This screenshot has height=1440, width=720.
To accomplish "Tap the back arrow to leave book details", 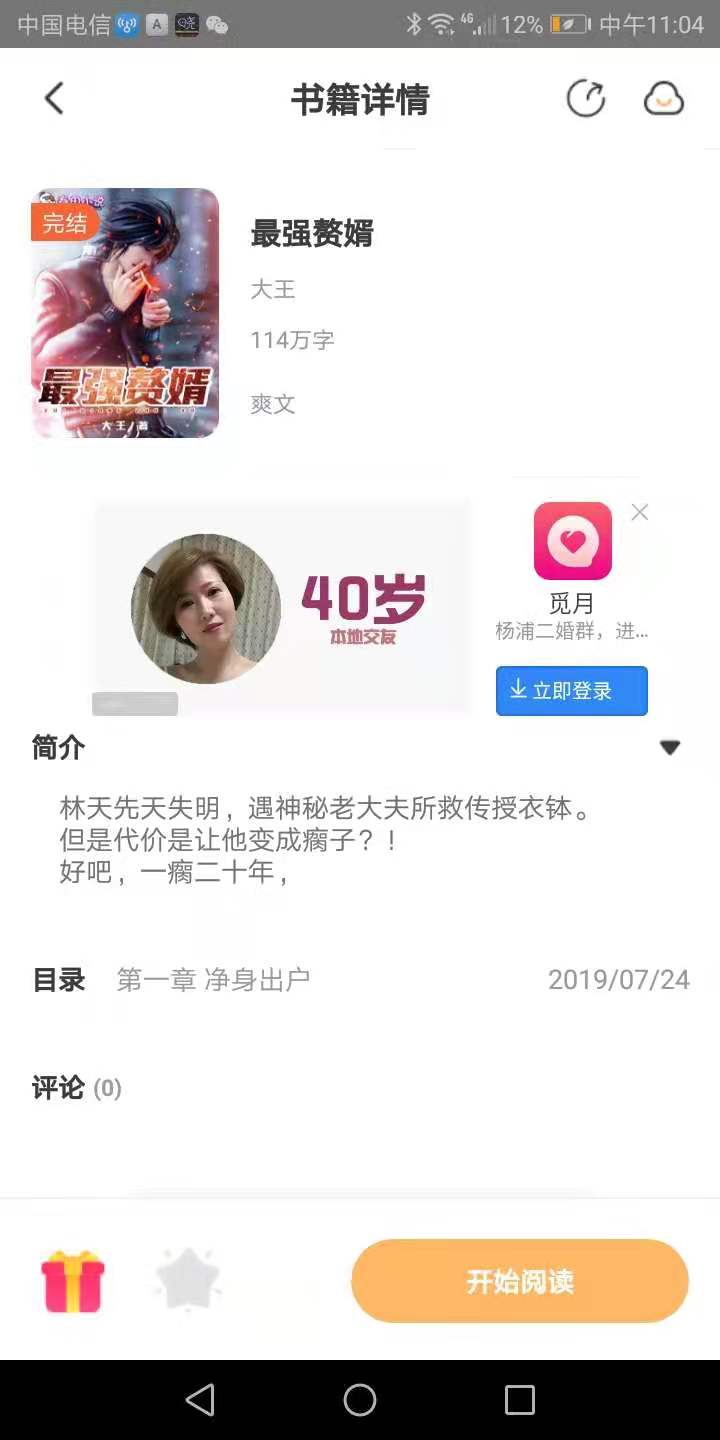I will [x=53, y=97].
